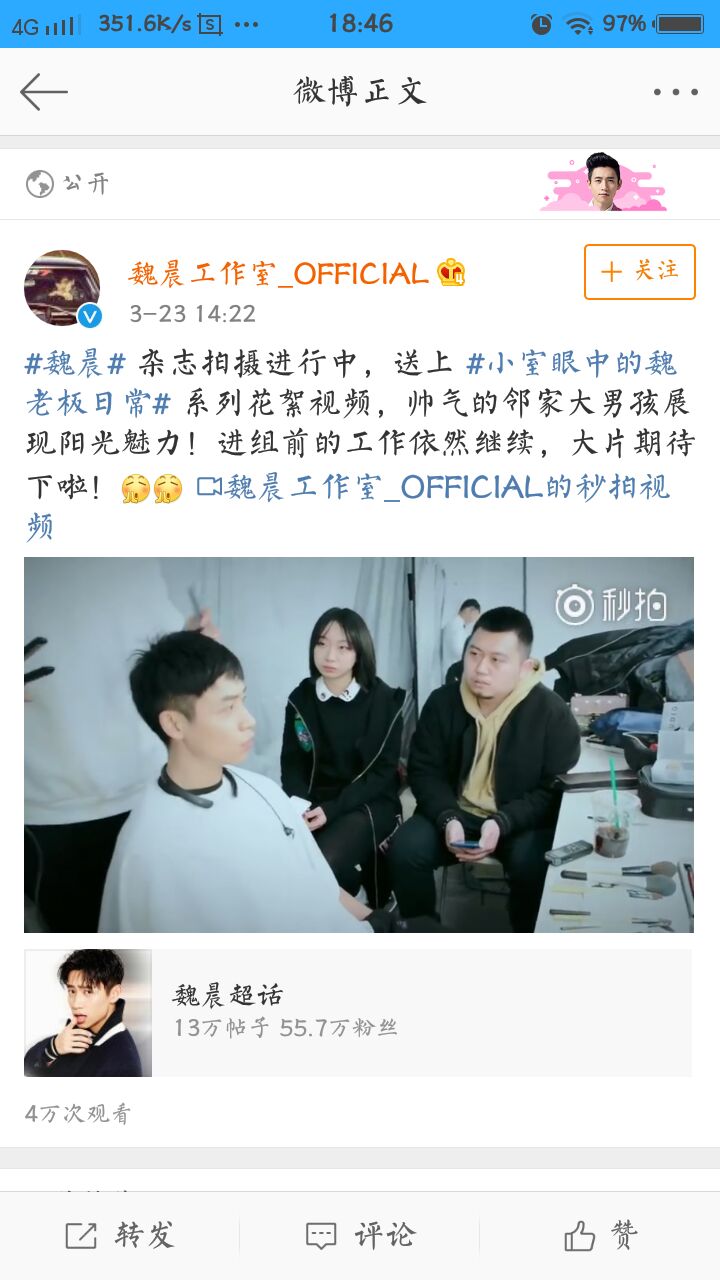
Task: Open the #魏晨# hashtag
Action: click(x=75, y=363)
